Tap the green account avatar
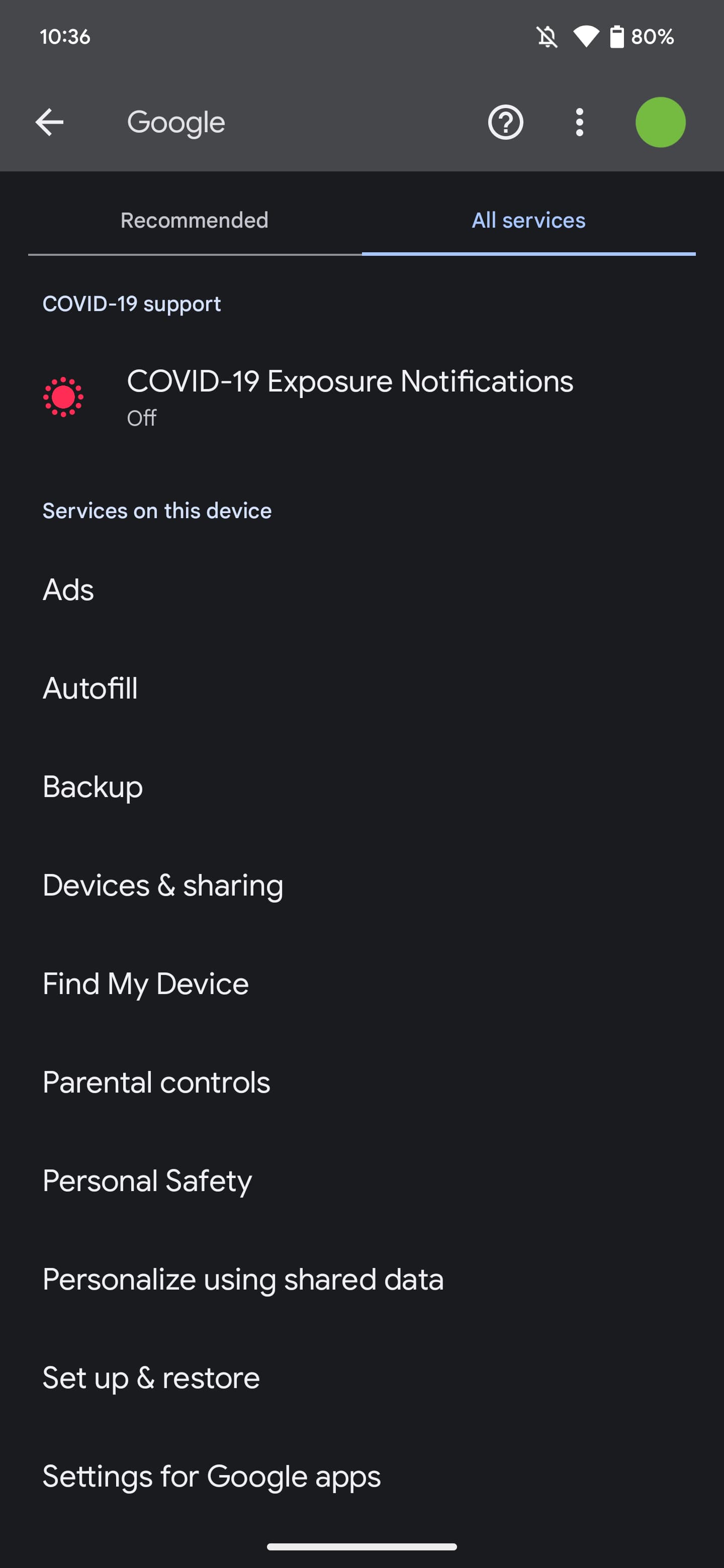 pos(660,122)
